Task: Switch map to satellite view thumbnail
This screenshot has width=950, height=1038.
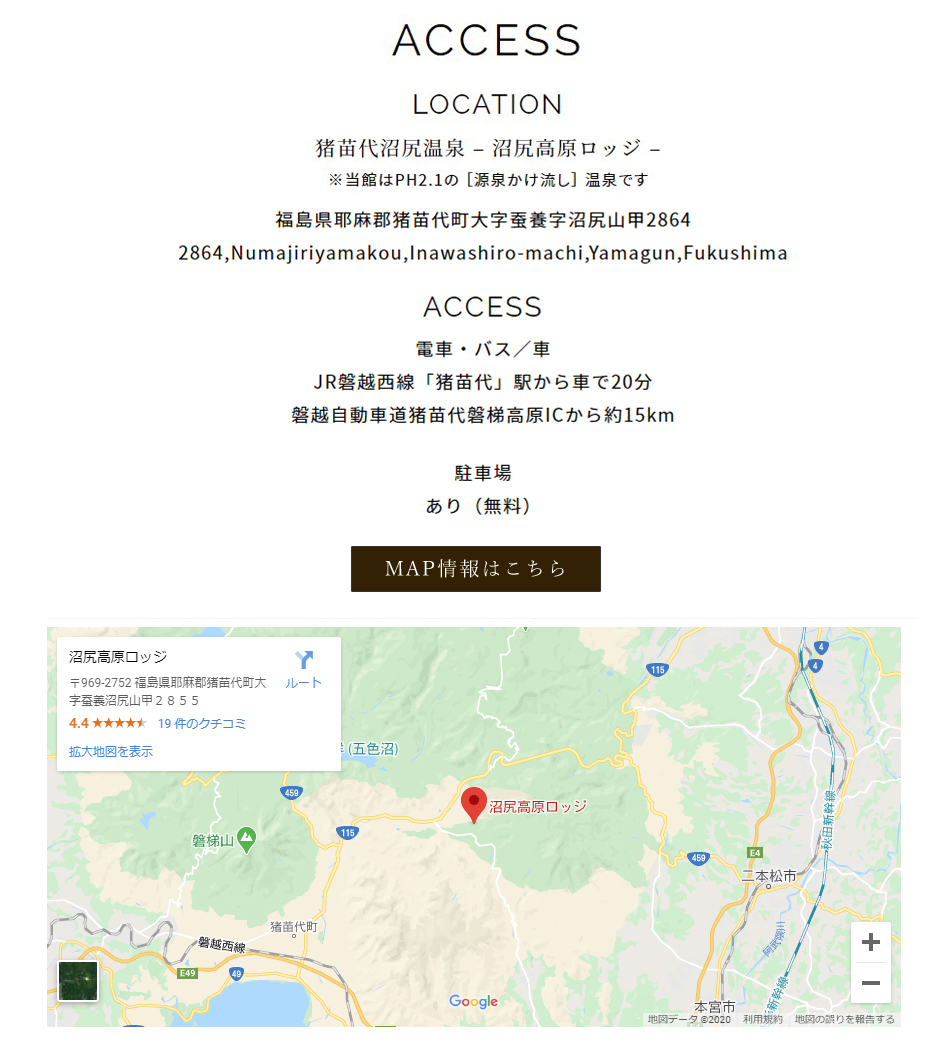Action: pyautogui.click(x=78, y=981)
